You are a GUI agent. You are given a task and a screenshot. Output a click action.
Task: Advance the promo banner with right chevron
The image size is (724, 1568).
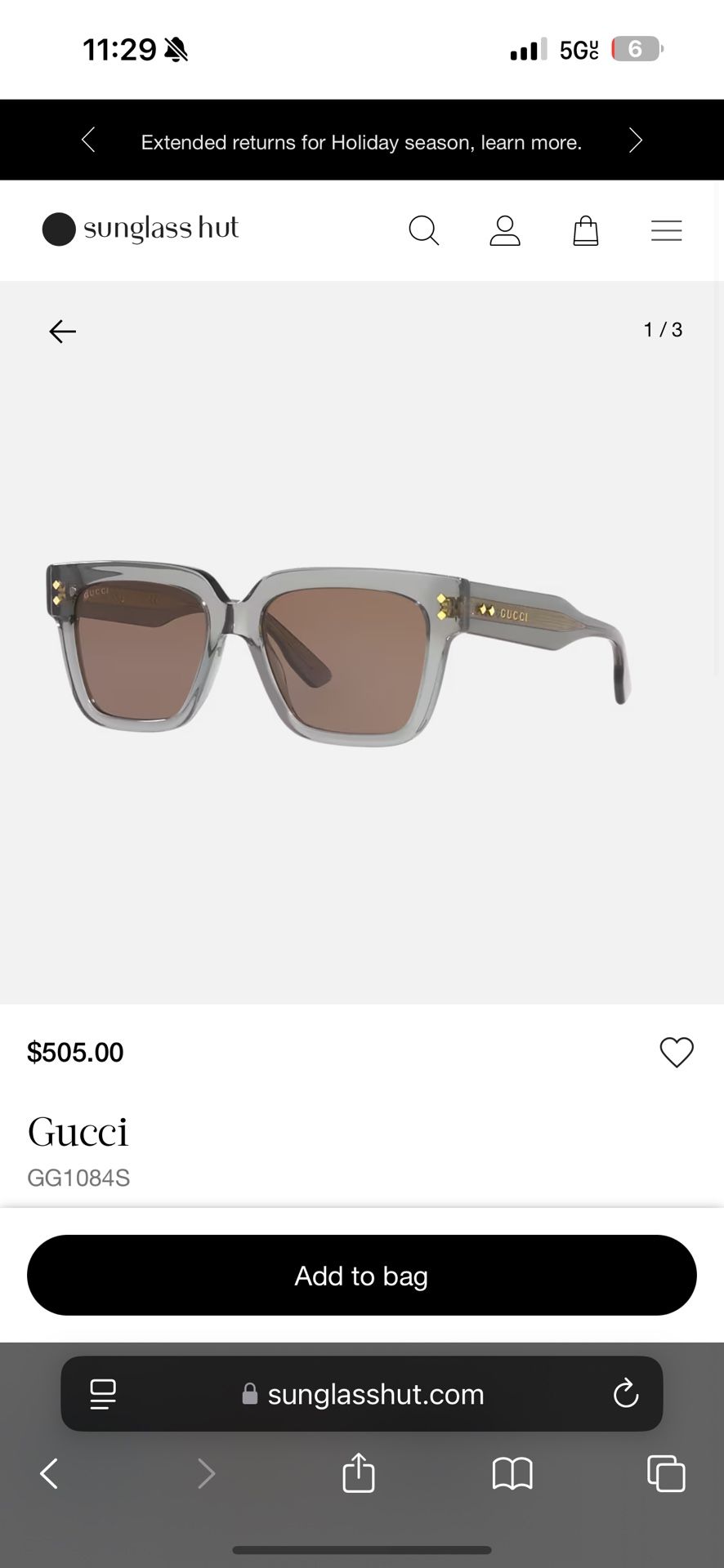[635, 140]
